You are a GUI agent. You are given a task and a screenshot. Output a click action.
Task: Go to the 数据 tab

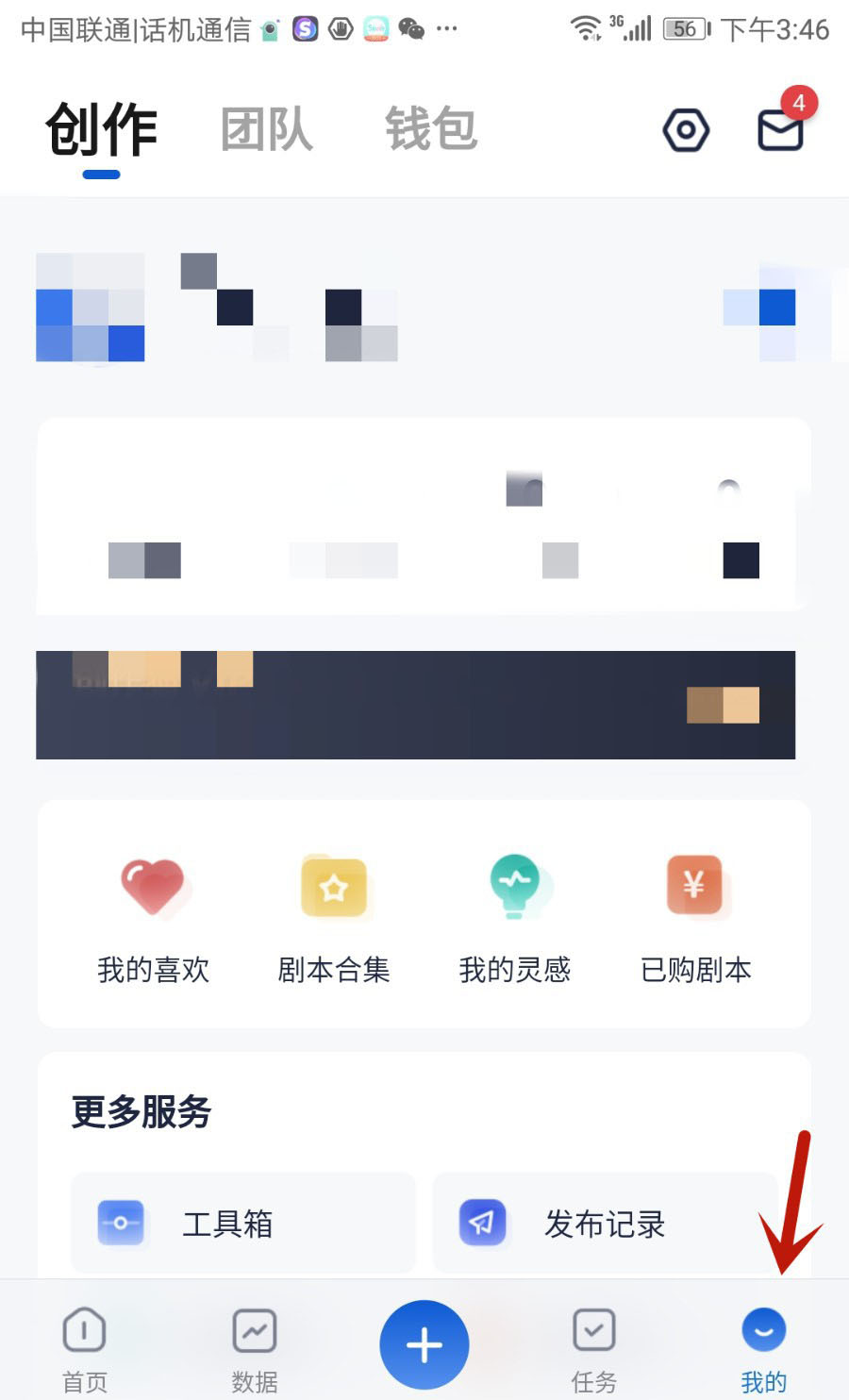point(255,1349)
